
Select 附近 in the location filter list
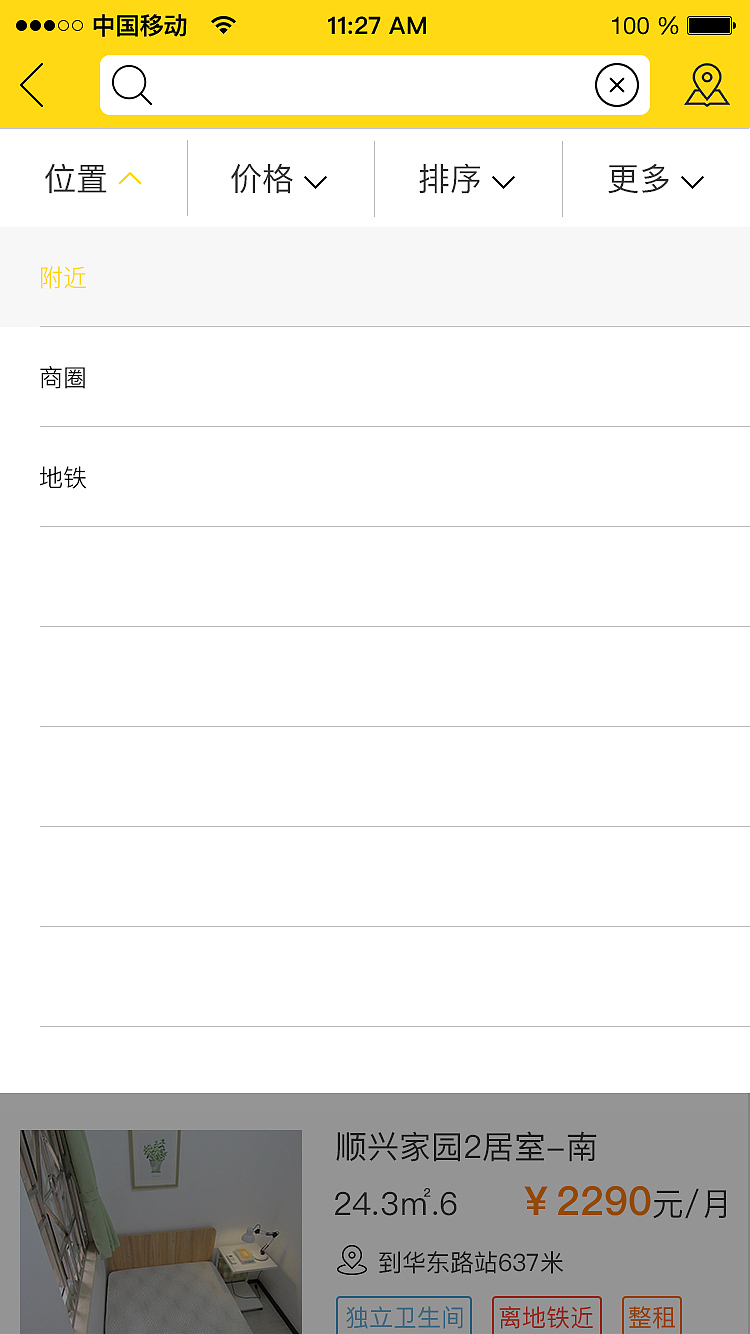(x=64, y=278)
